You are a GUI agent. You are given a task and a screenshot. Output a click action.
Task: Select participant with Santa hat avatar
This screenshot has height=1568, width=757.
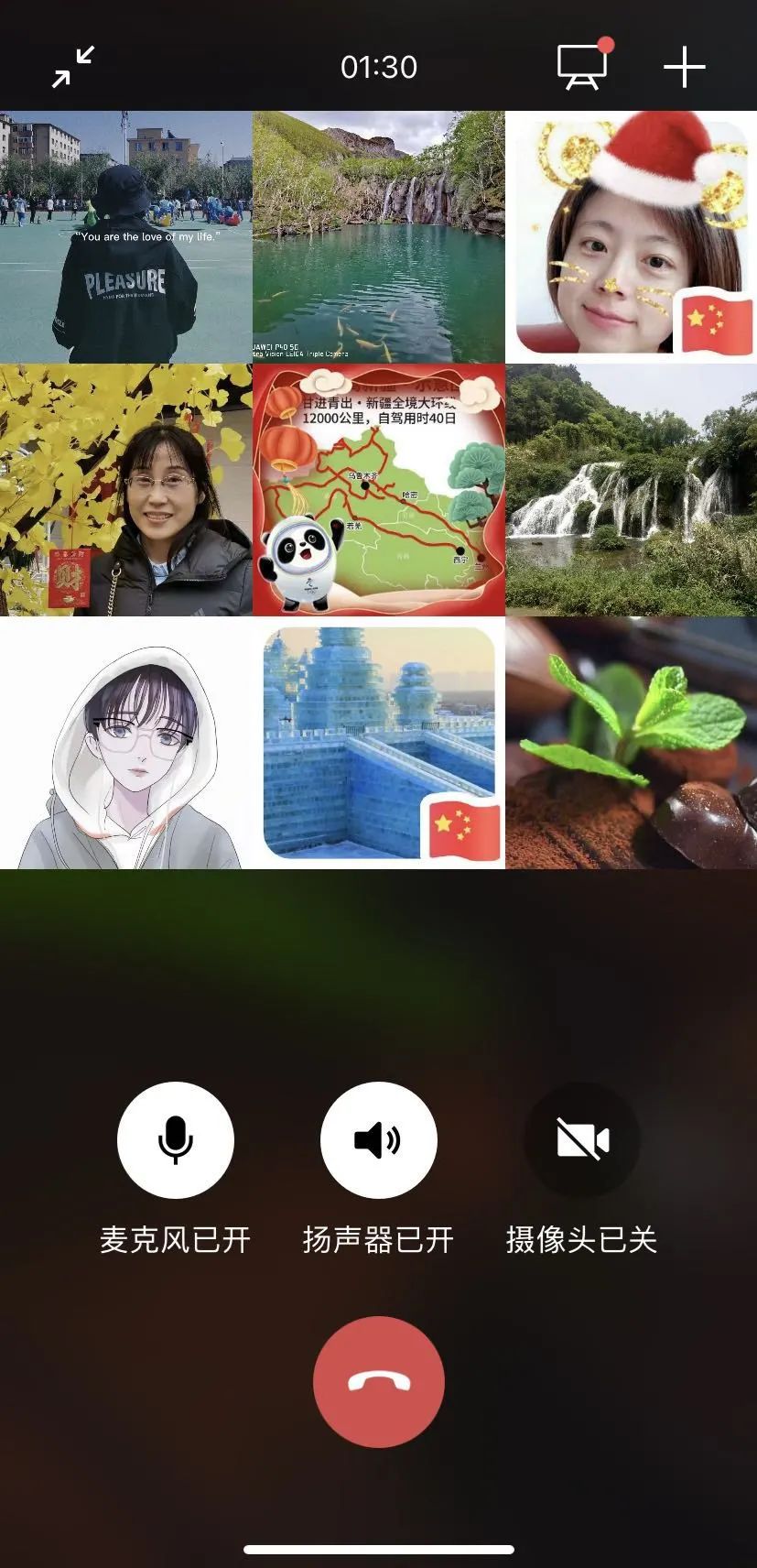[x=632, y=237]
